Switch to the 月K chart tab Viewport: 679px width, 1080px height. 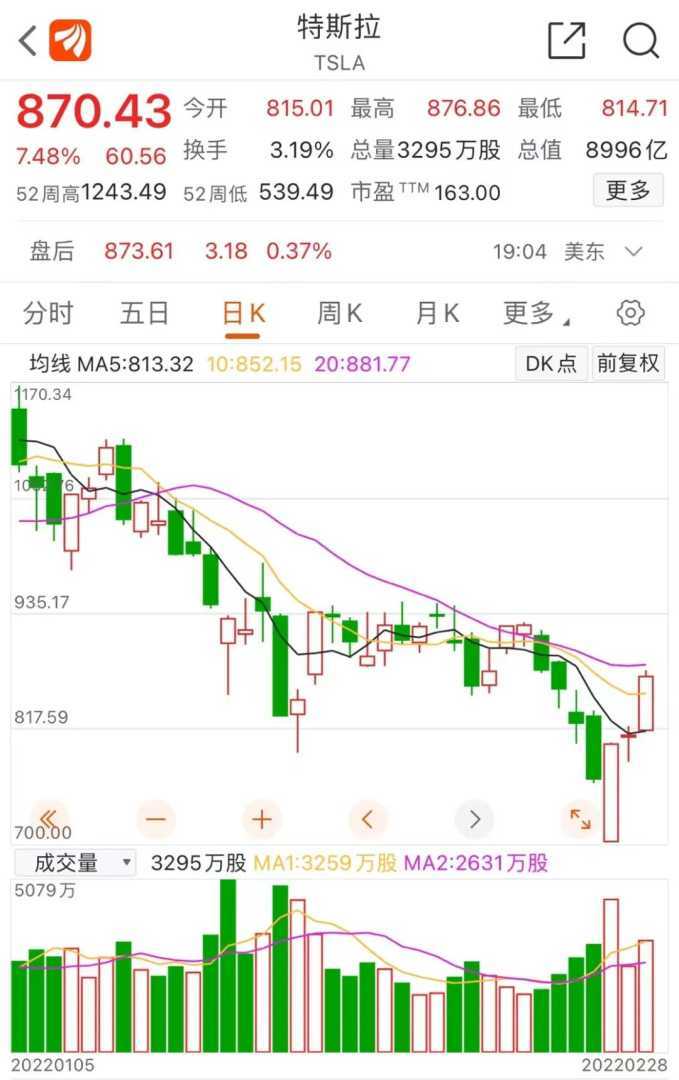(x=437, y=313)
